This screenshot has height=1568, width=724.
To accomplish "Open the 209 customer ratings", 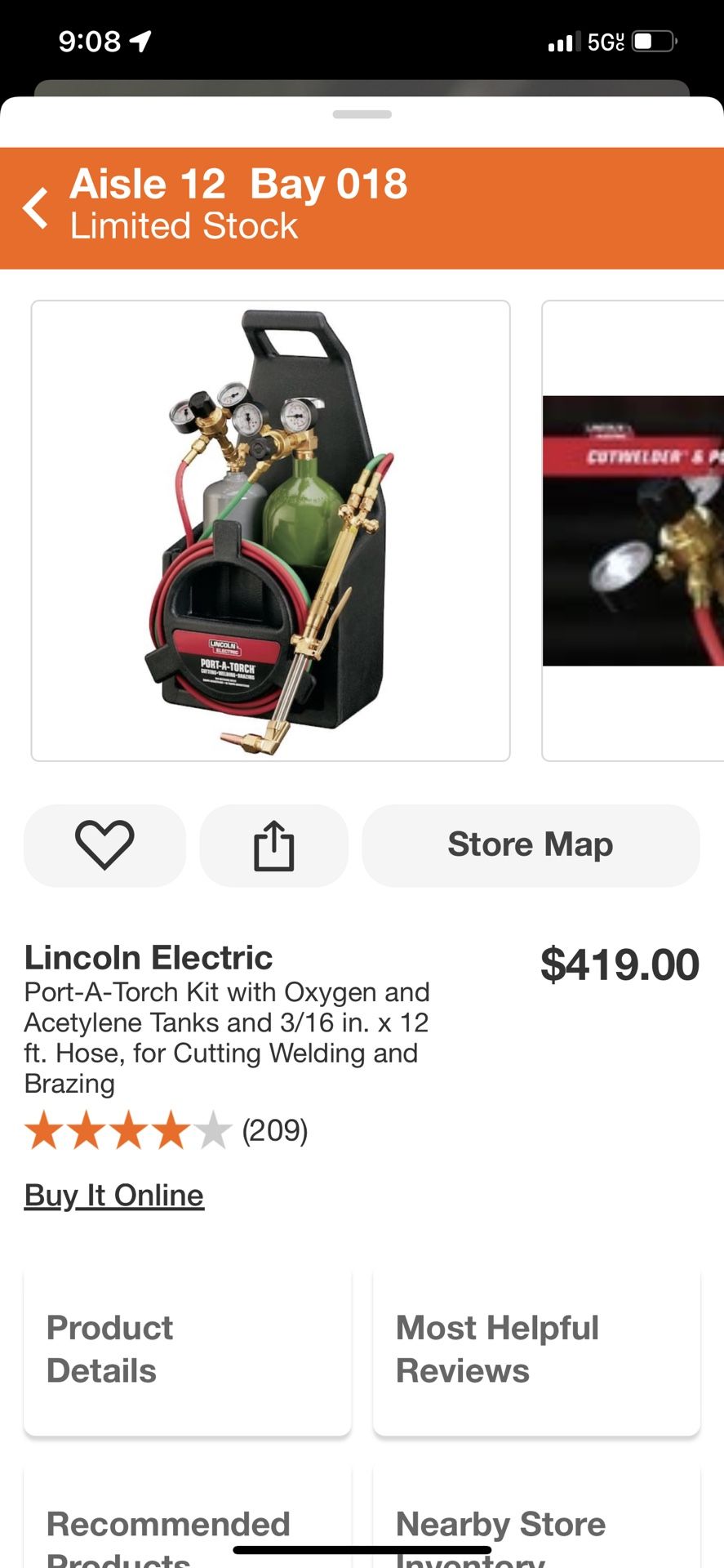I will coord(274,1131).
